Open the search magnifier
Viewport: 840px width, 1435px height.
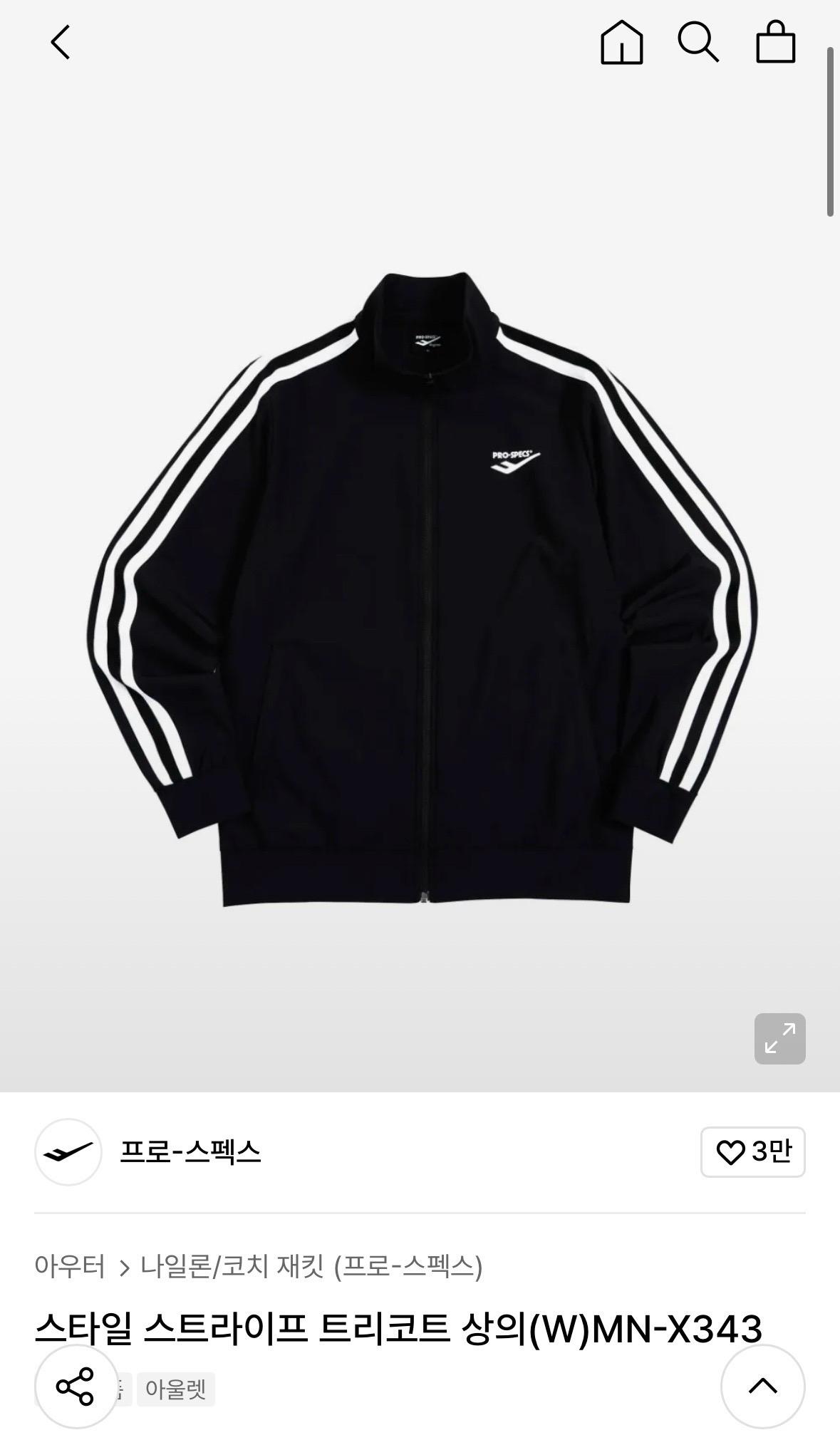(x=698, y=43)
